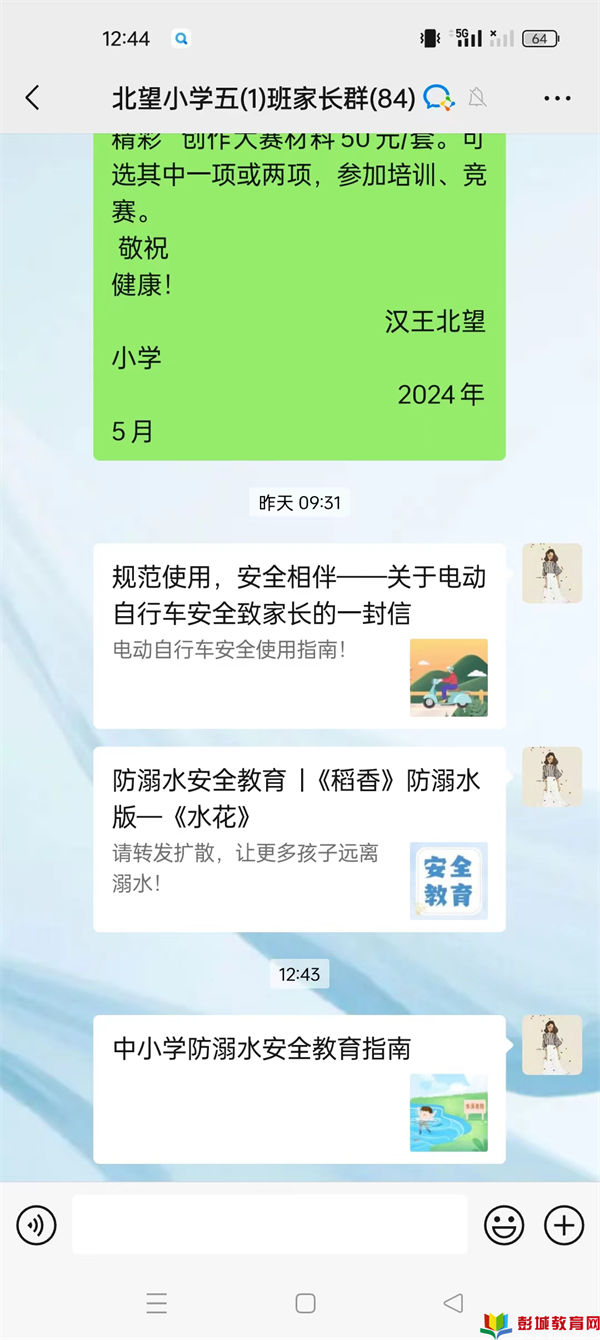Go back from the group chat

(33, 97)
